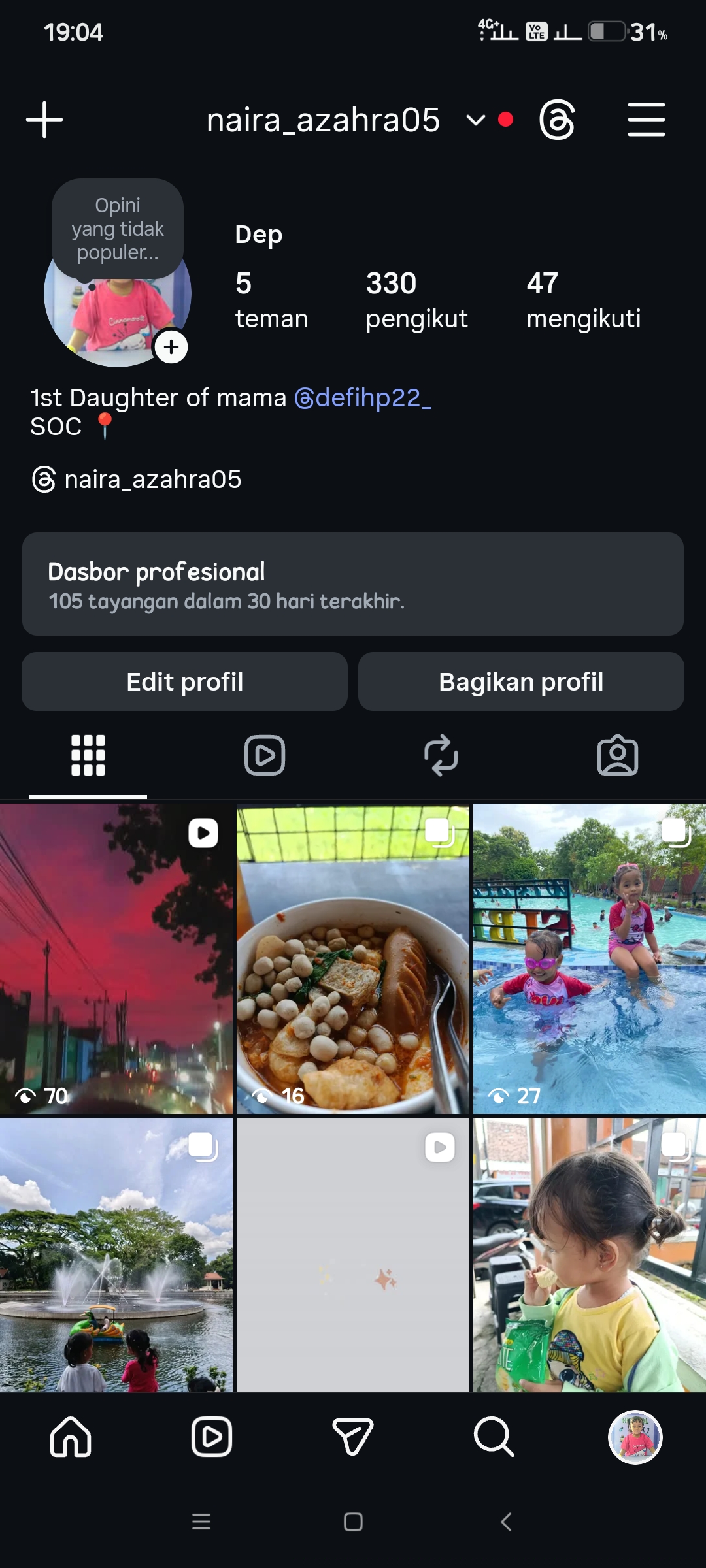This screenshot has height=1568, width=706.
Task: Open the meatball soup post
Action: 353,958
